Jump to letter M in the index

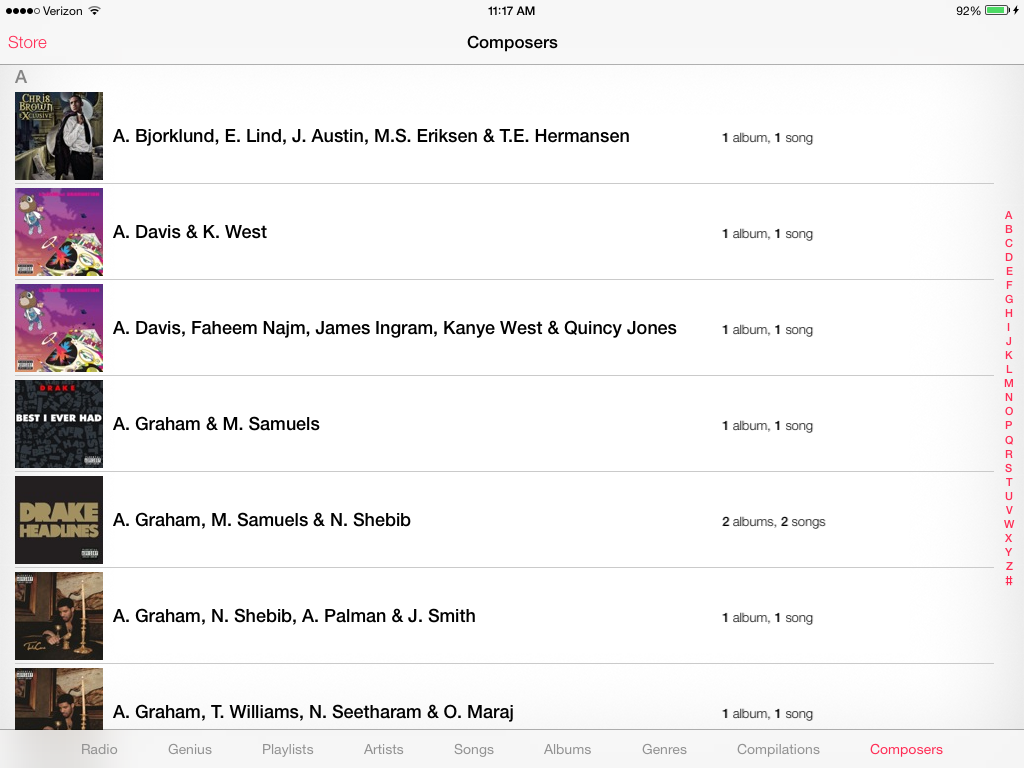click(1008, 383)
